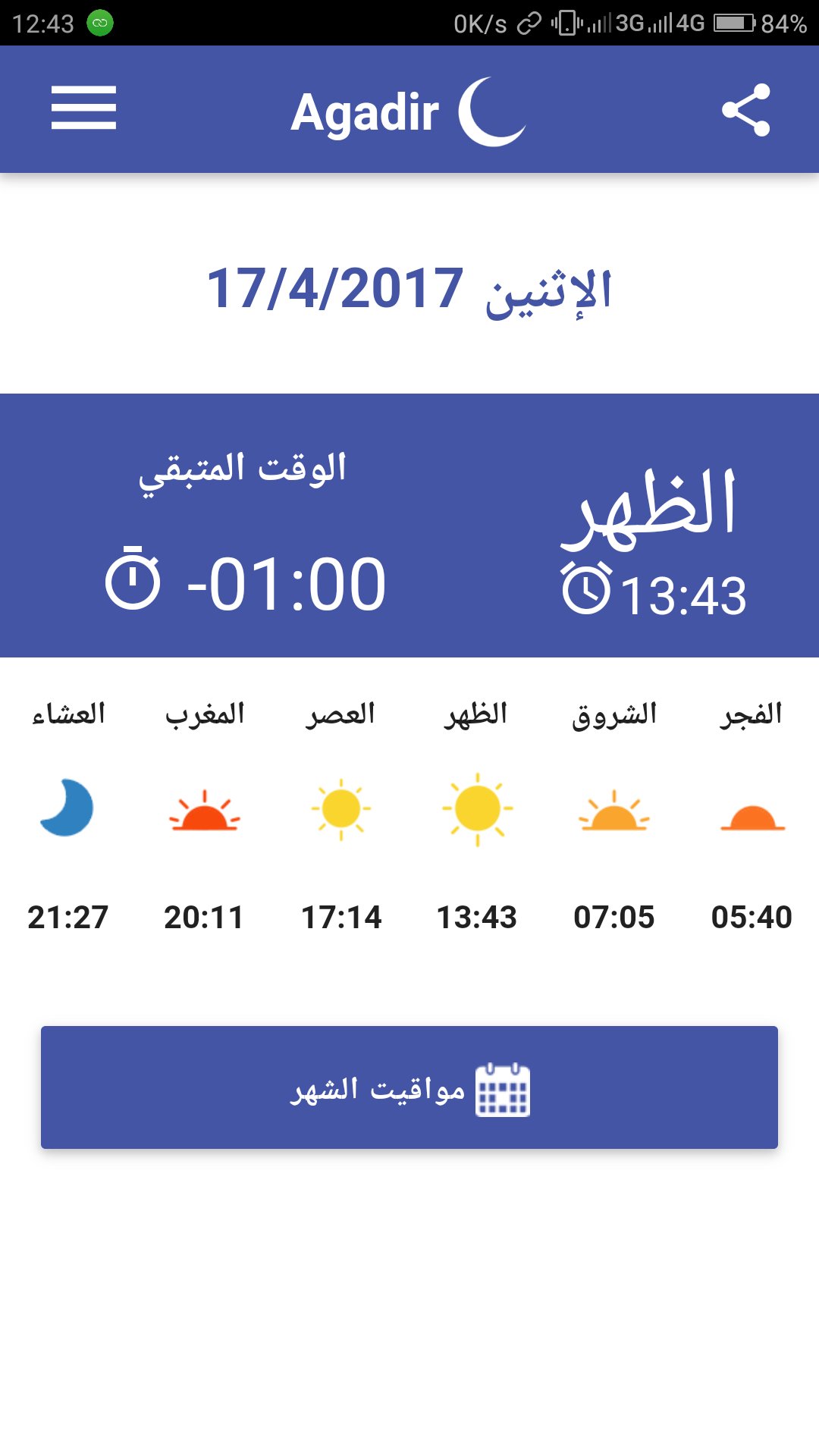The image size is (819, 1456).
Task: Open the navigation drawer menu
Action: click(83, 108)
